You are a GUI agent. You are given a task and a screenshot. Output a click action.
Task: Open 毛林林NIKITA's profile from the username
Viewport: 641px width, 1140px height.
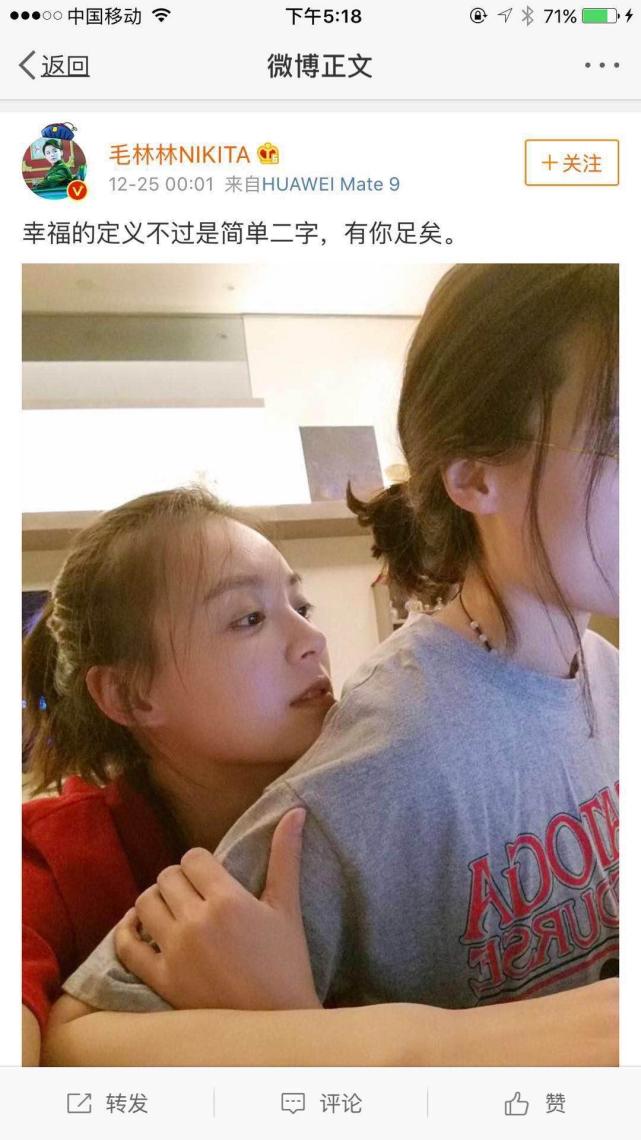180,154
